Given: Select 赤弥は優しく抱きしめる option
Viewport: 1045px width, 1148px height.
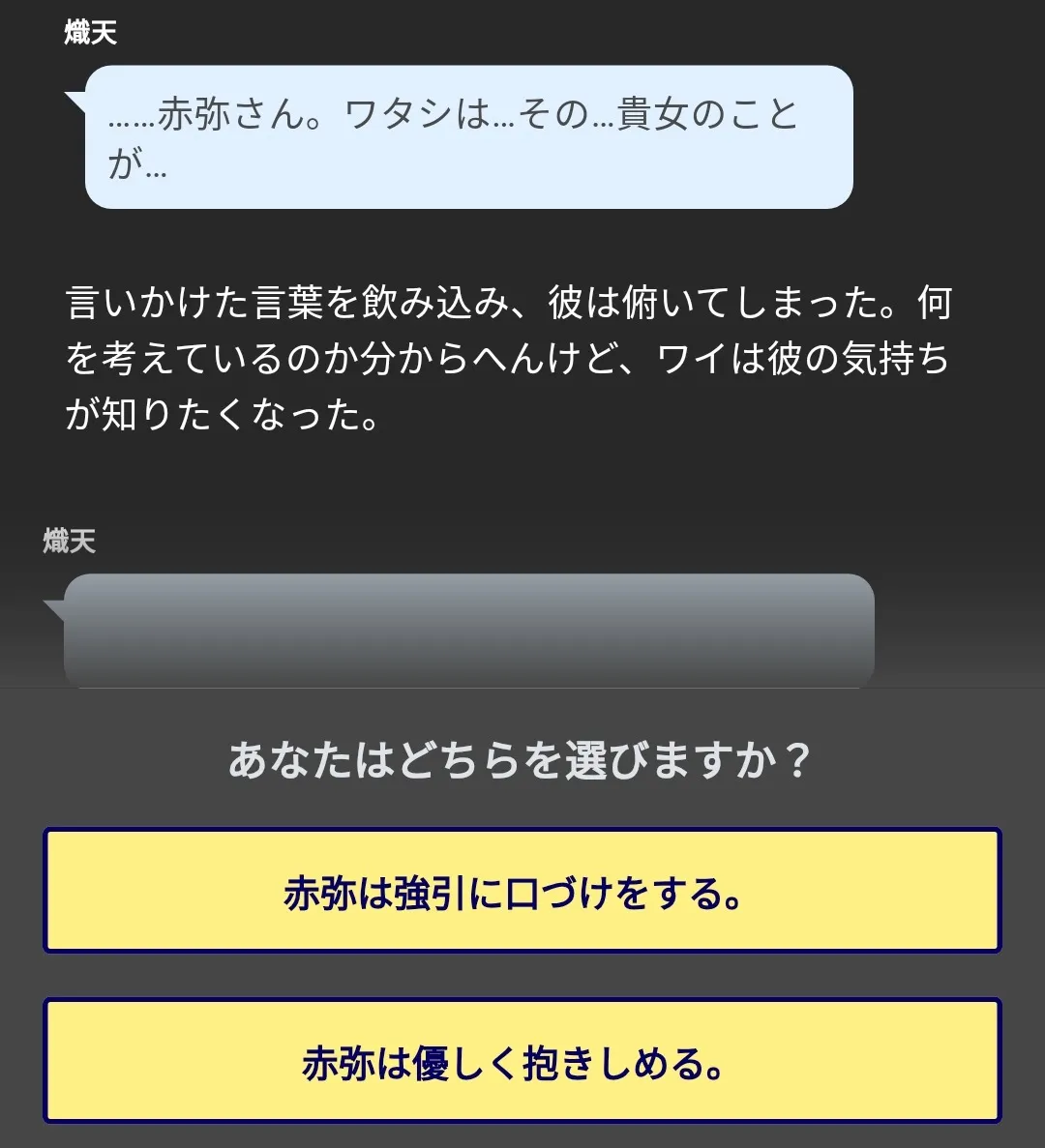Looking at the screenshot, I should (522, 1062).
